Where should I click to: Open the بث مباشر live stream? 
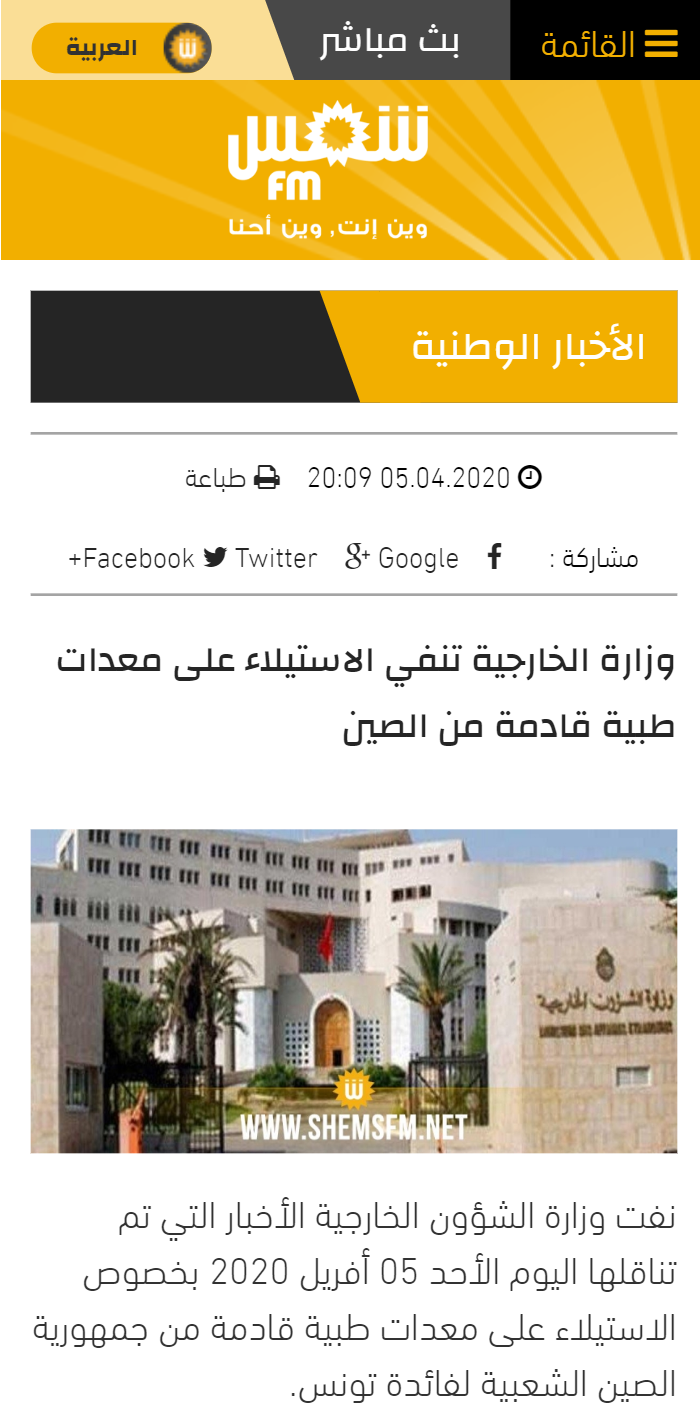(390, 42)
